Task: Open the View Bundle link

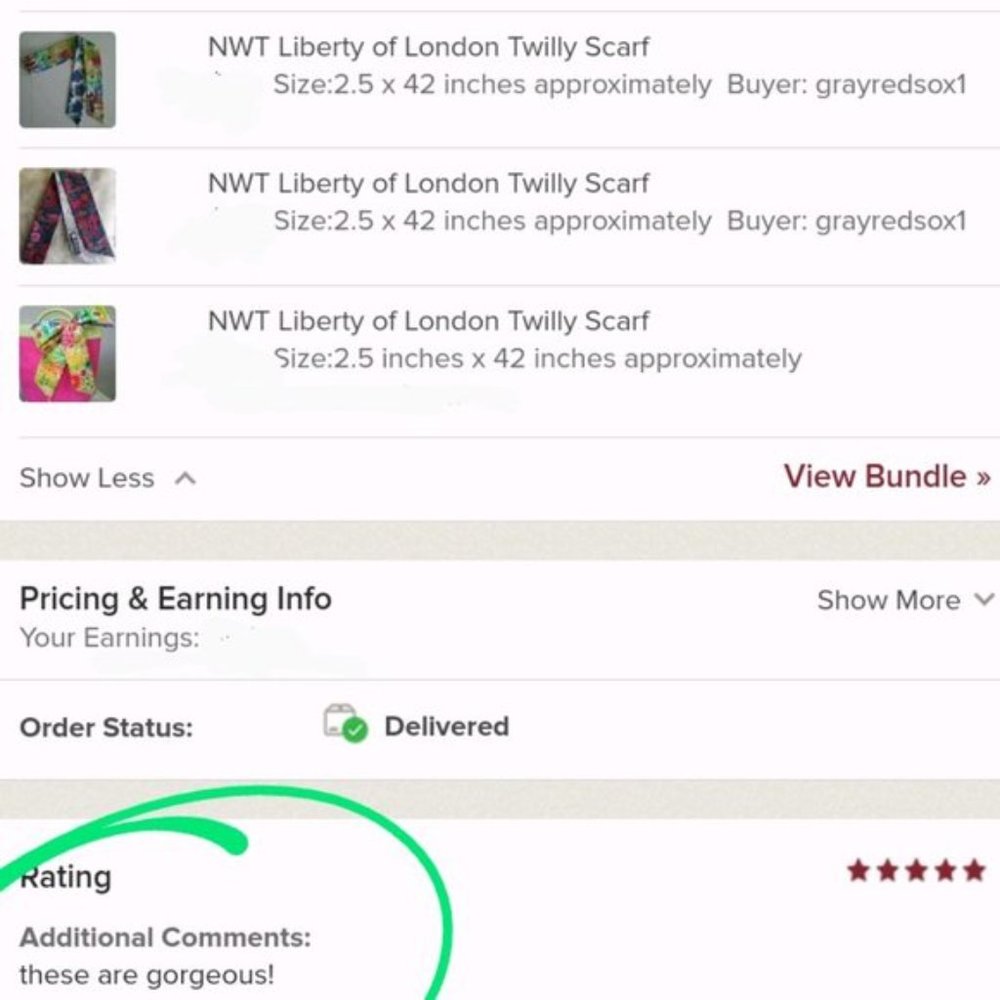Action: click(x=886, y=476)
